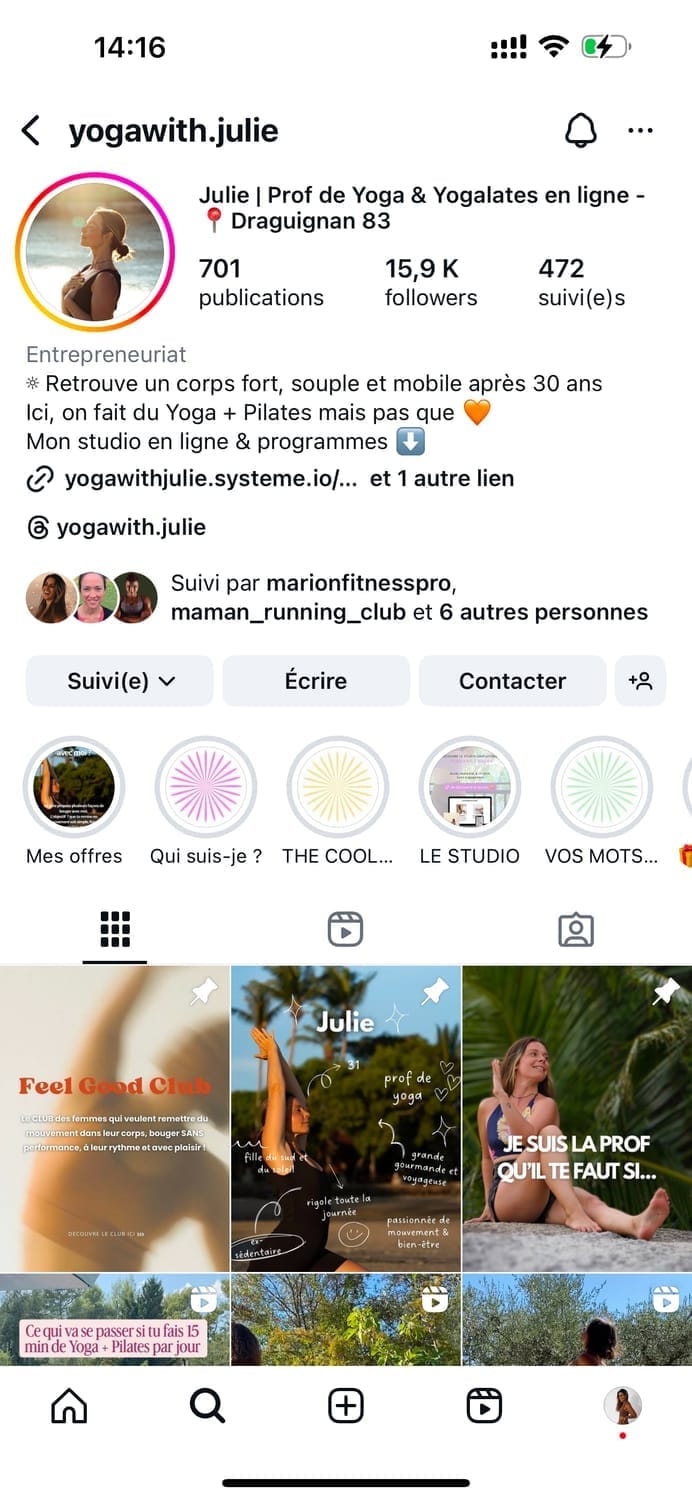
Task: Open the post JE SUIS LA PROF QU'IL TE FAUT
Action: pyautogui.click(x=577, y=1118)
